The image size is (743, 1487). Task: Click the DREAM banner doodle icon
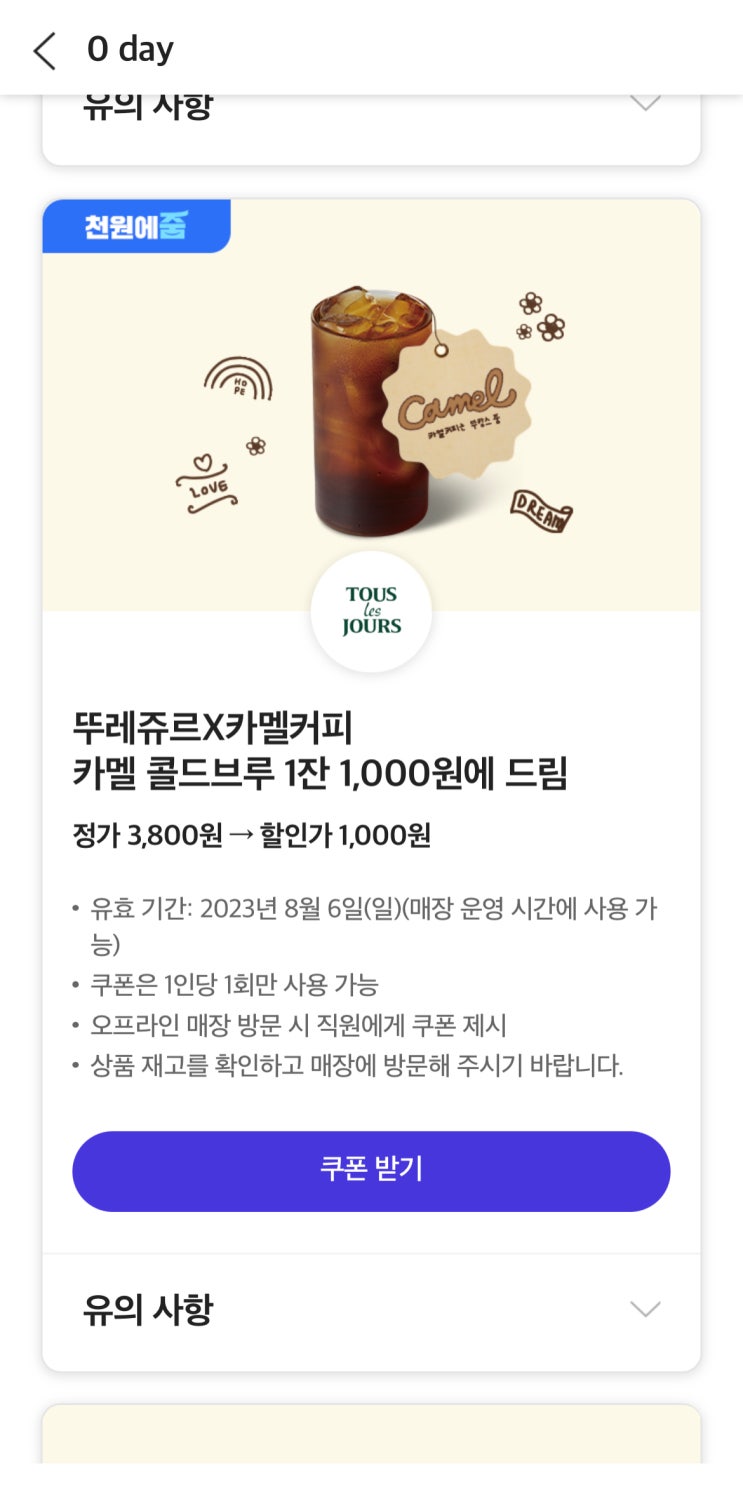tap(540, 509)
